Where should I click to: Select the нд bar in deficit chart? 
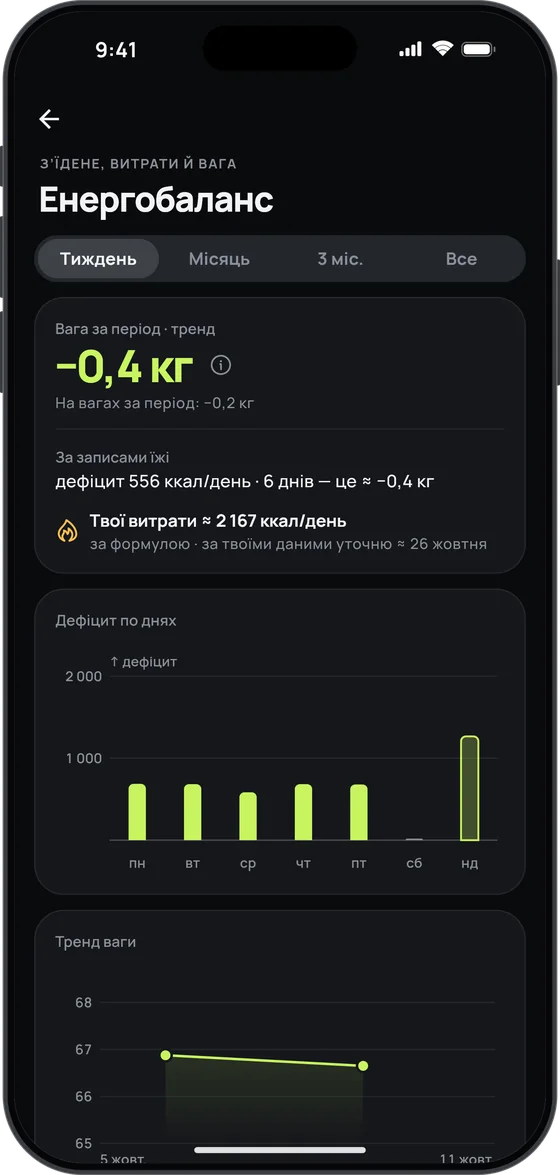[x=469, y=788]
